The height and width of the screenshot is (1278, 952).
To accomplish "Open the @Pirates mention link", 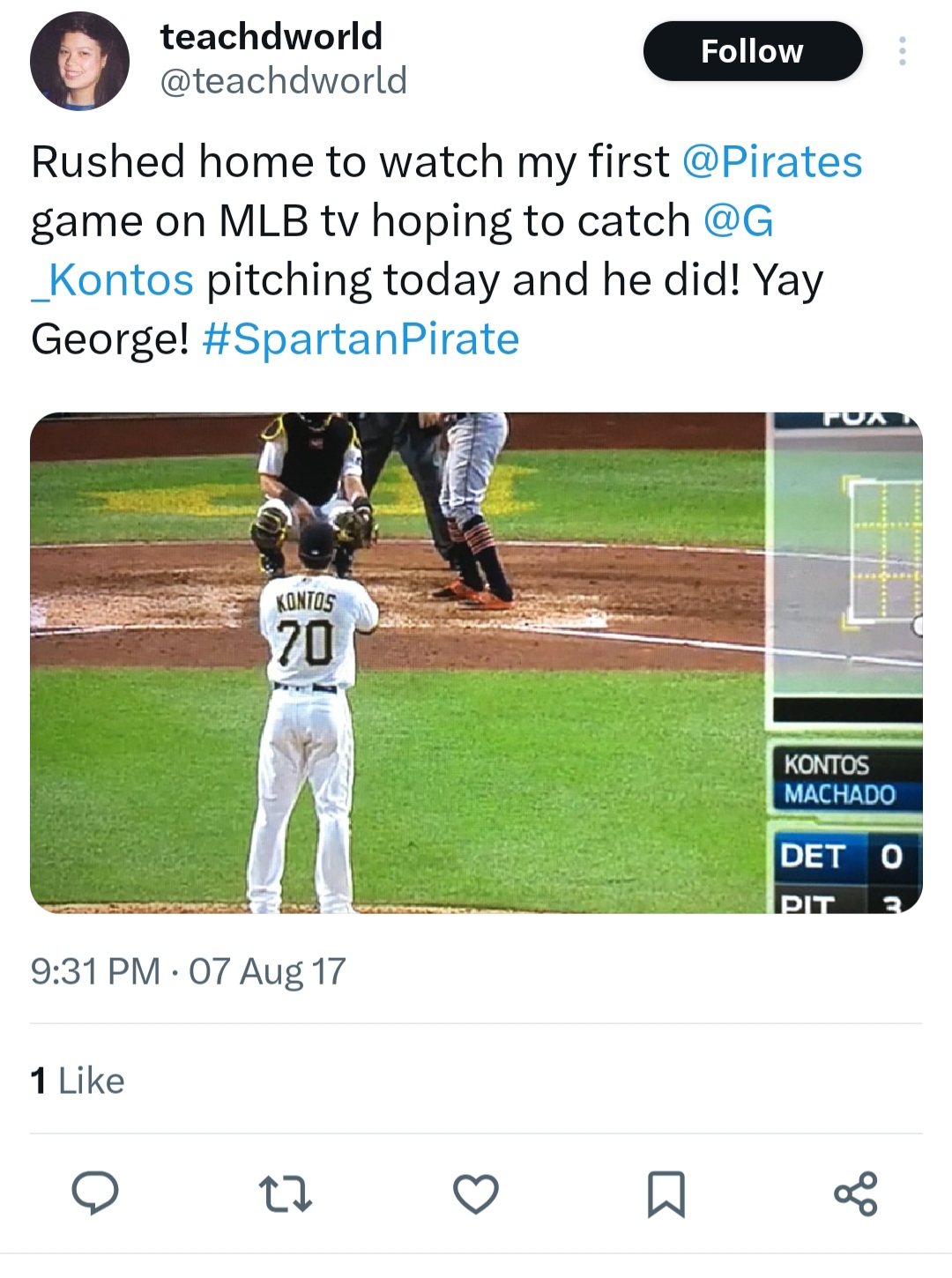I will click(x=772, y=162).
